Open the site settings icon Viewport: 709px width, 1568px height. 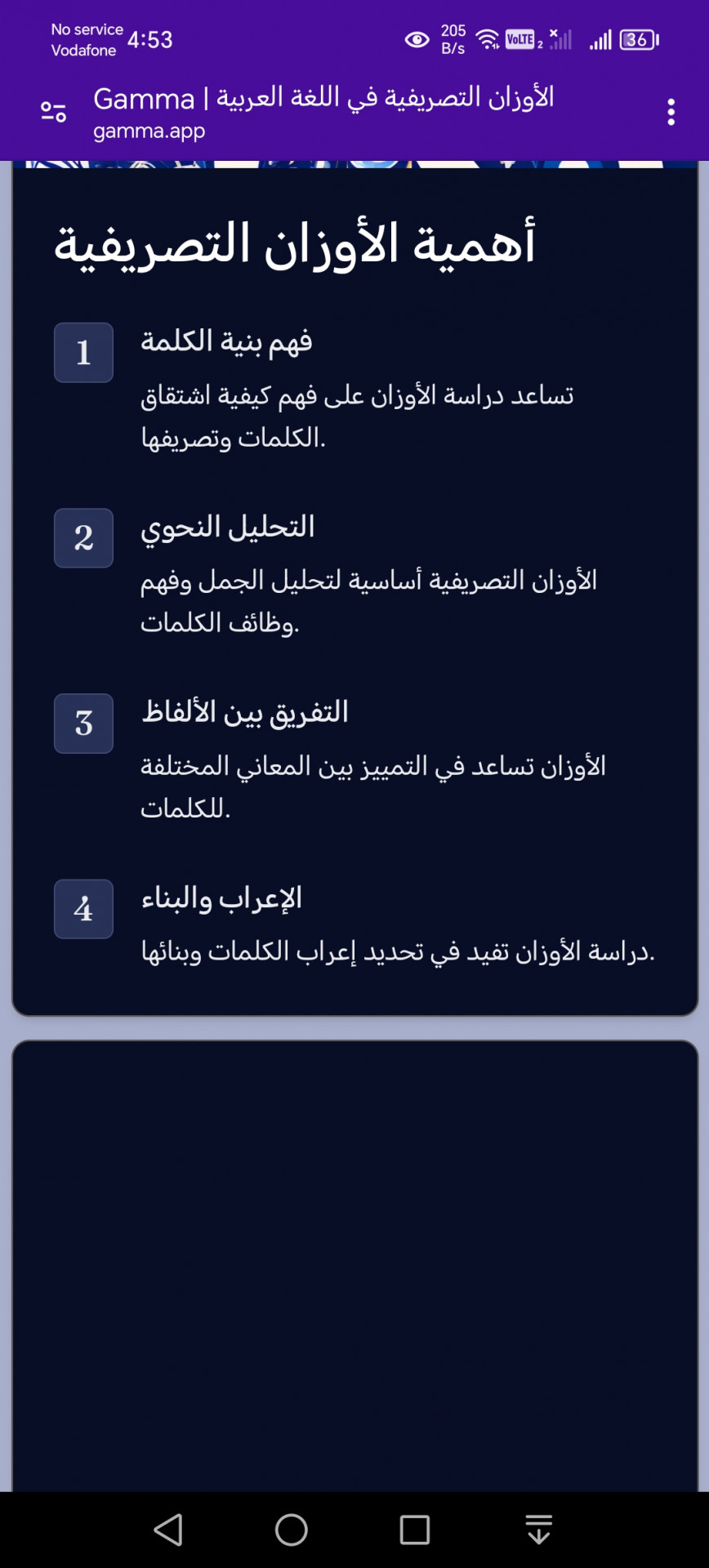[54, 112]
